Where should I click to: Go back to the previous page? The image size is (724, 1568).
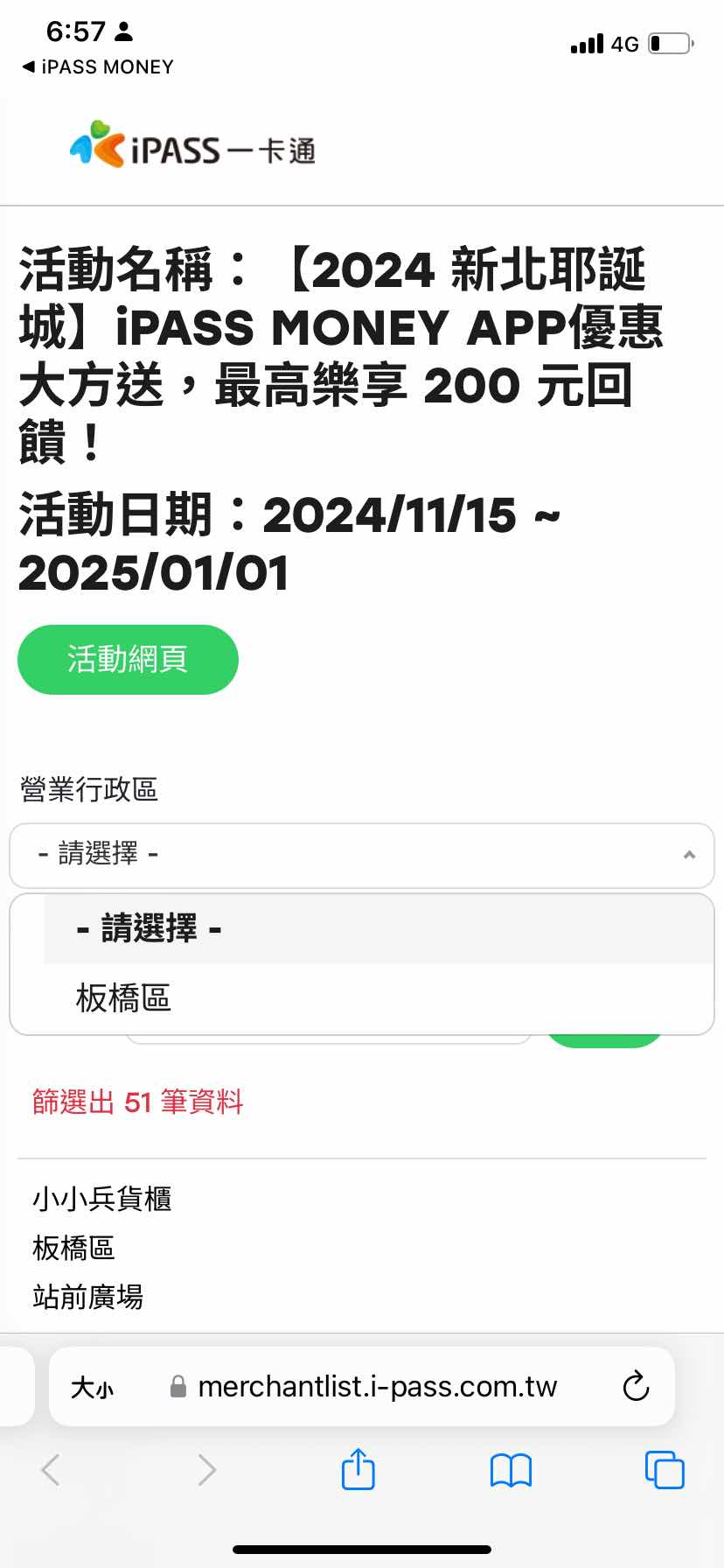[51, 1470]
